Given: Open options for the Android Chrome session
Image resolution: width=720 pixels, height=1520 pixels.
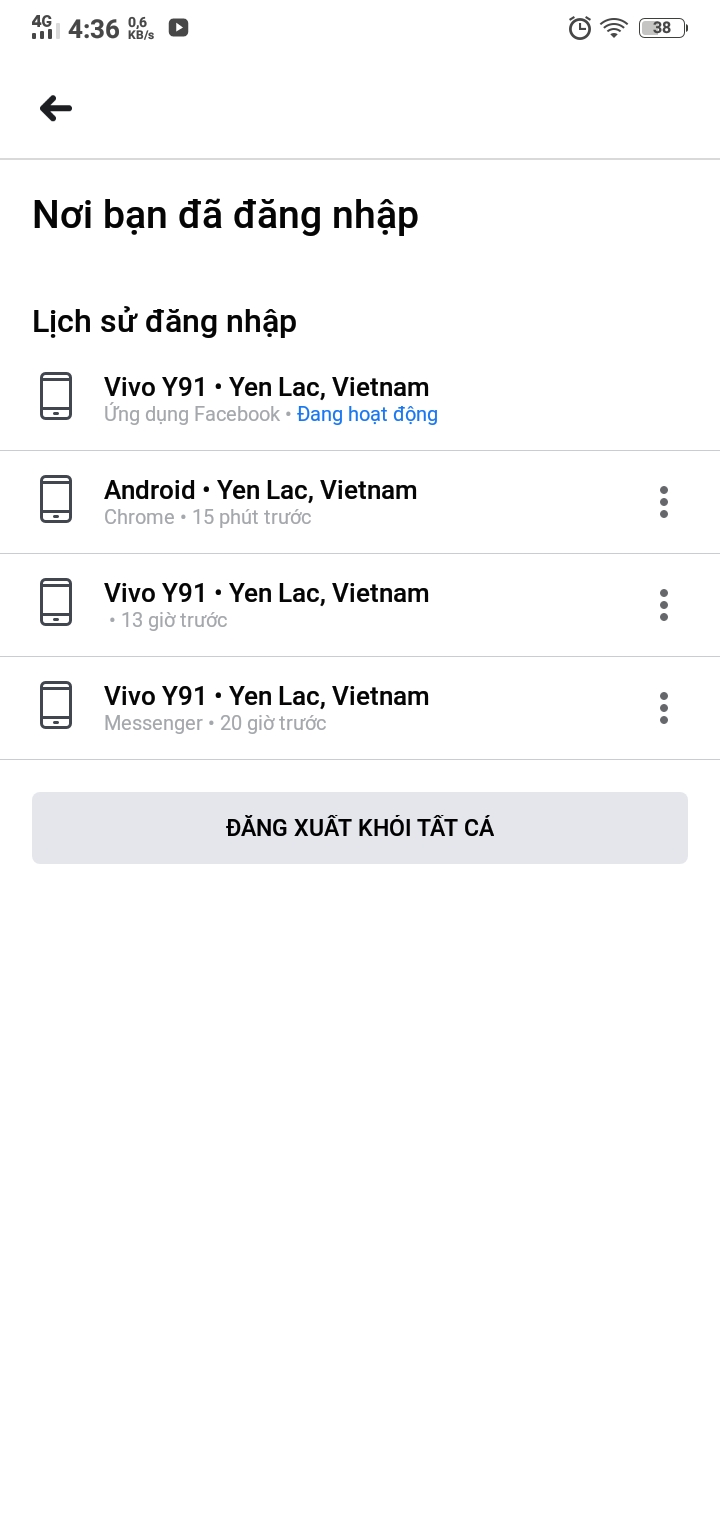Looking at the screenshot, I should [663, 502].
